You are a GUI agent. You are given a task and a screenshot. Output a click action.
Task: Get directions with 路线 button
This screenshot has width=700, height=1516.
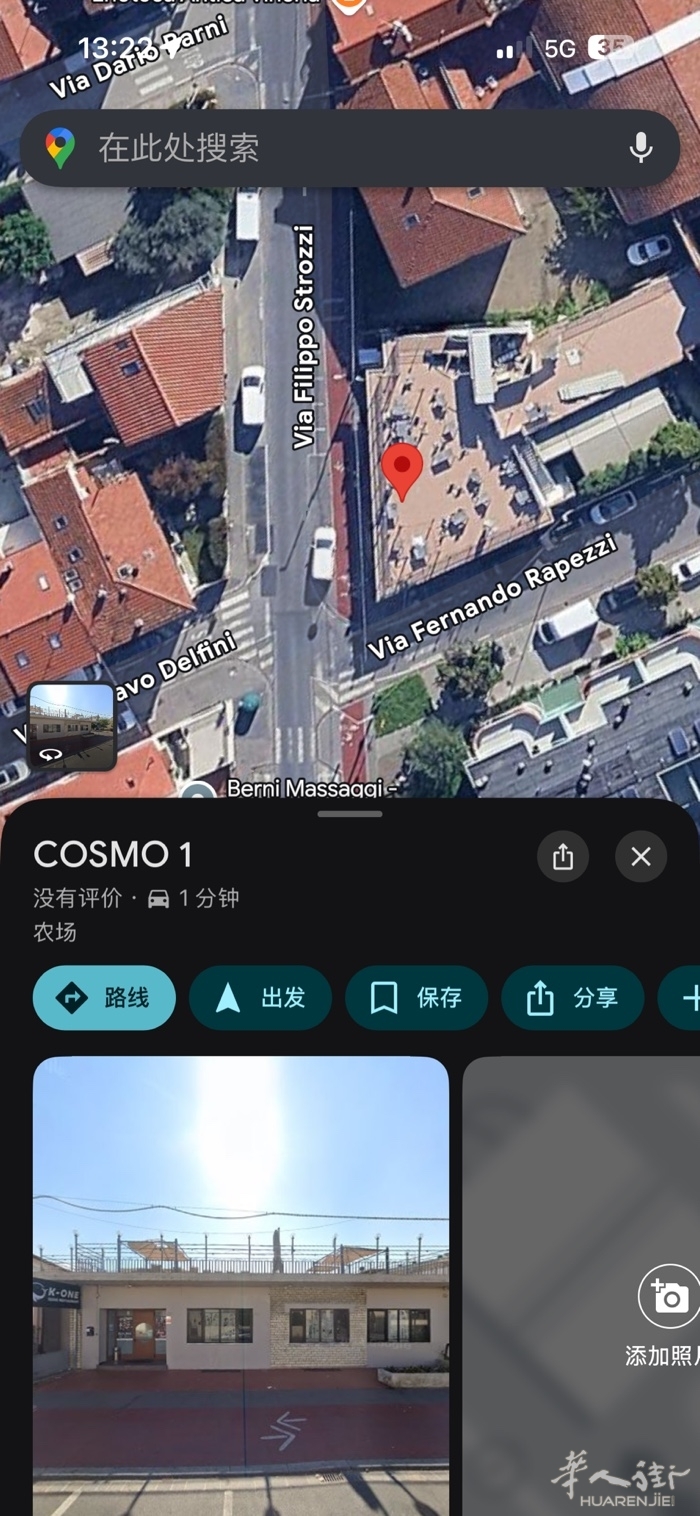(104, 998)
